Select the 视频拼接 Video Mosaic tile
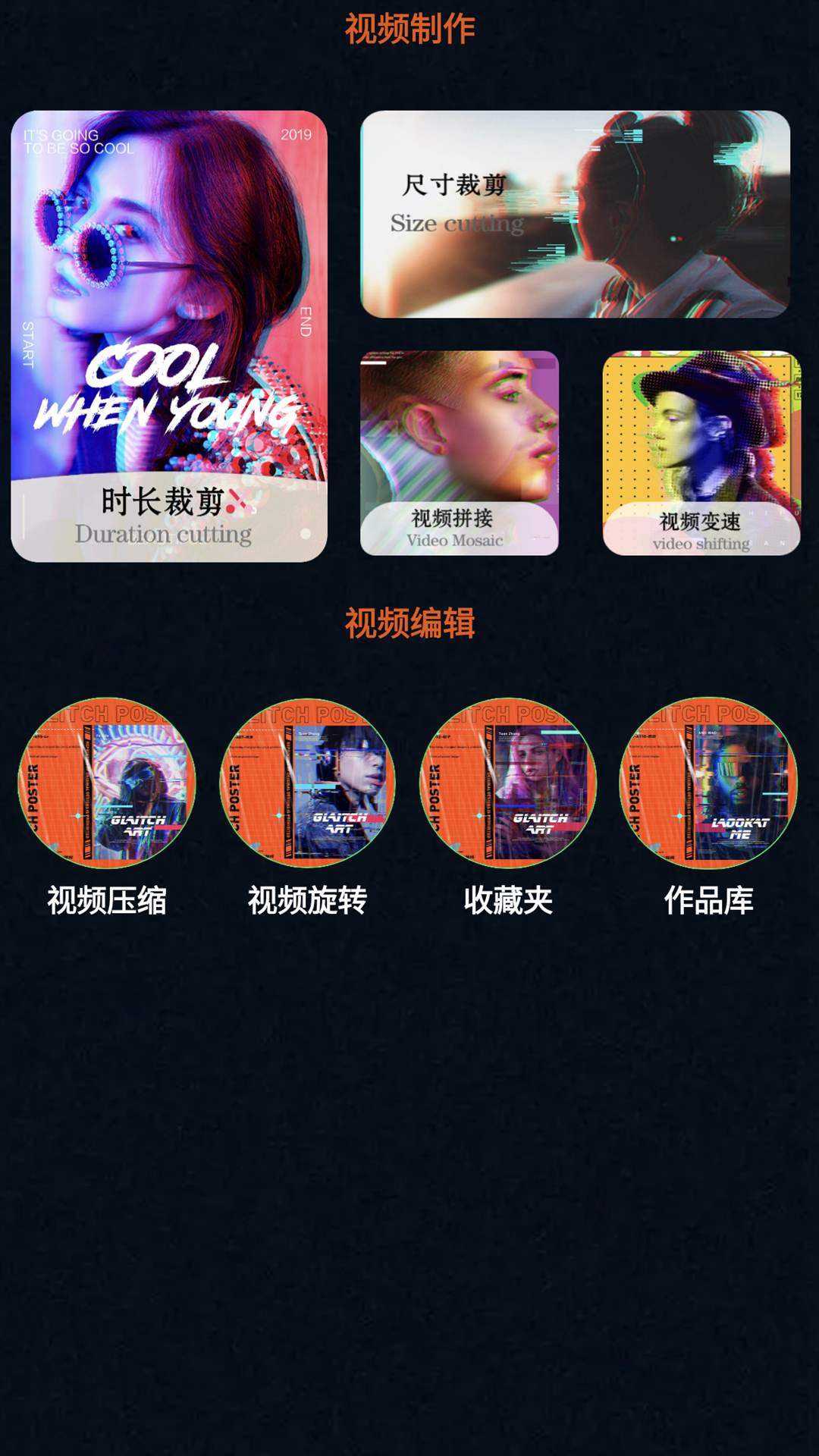 [459, 453]
